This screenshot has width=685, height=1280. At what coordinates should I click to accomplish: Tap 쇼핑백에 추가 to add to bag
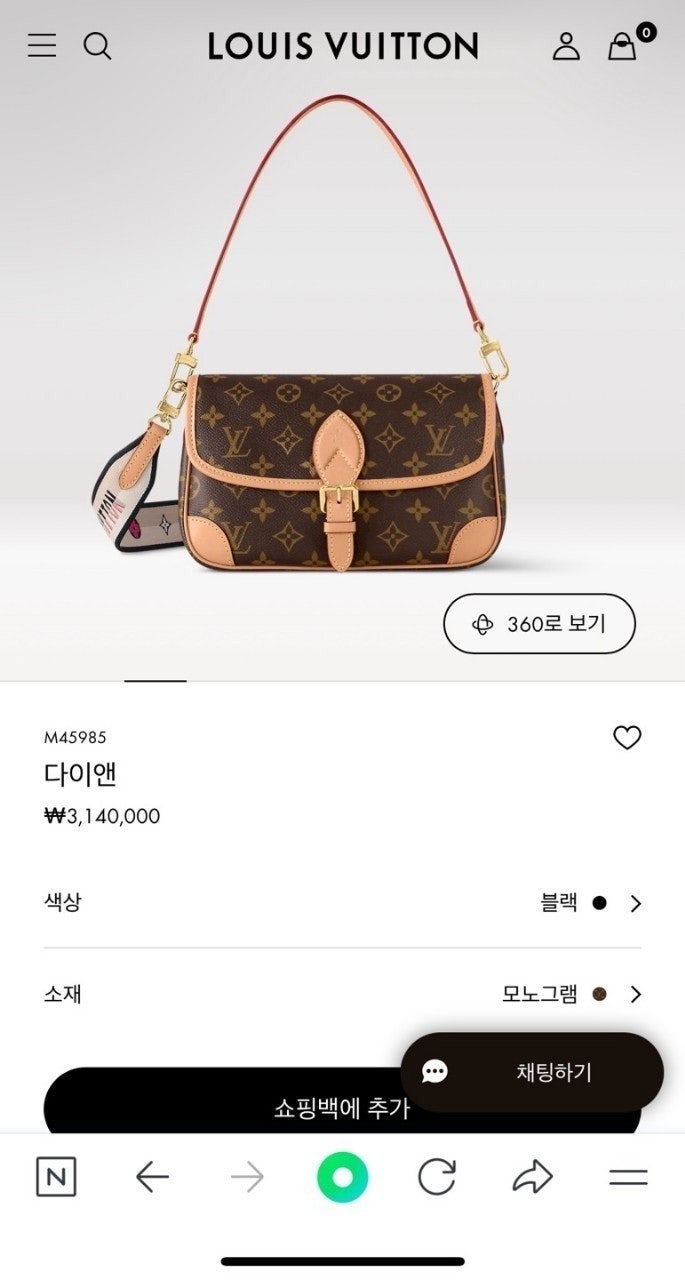tap(220, 1108)
